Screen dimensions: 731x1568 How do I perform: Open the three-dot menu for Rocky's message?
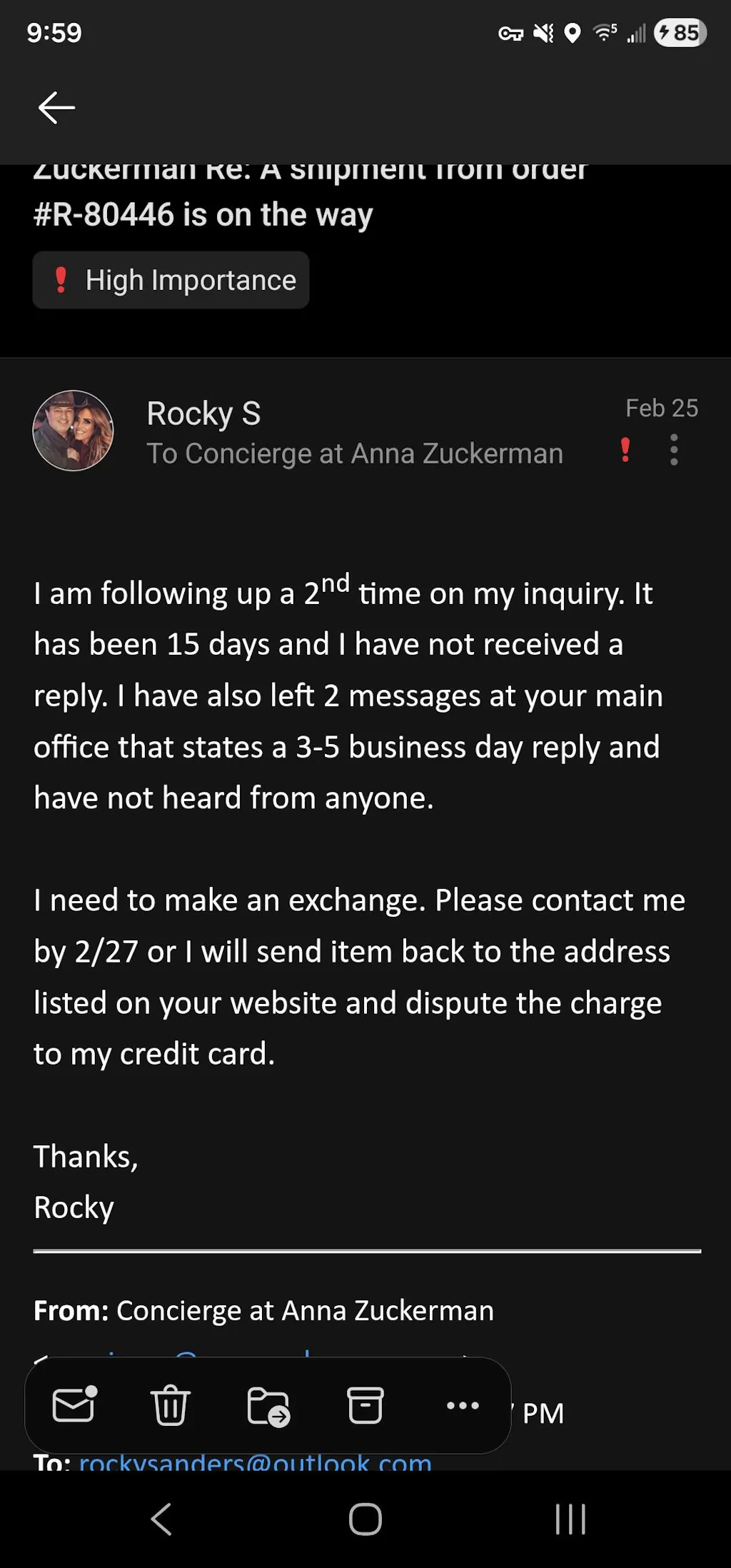pyautogui.click(x=674, y=451)
